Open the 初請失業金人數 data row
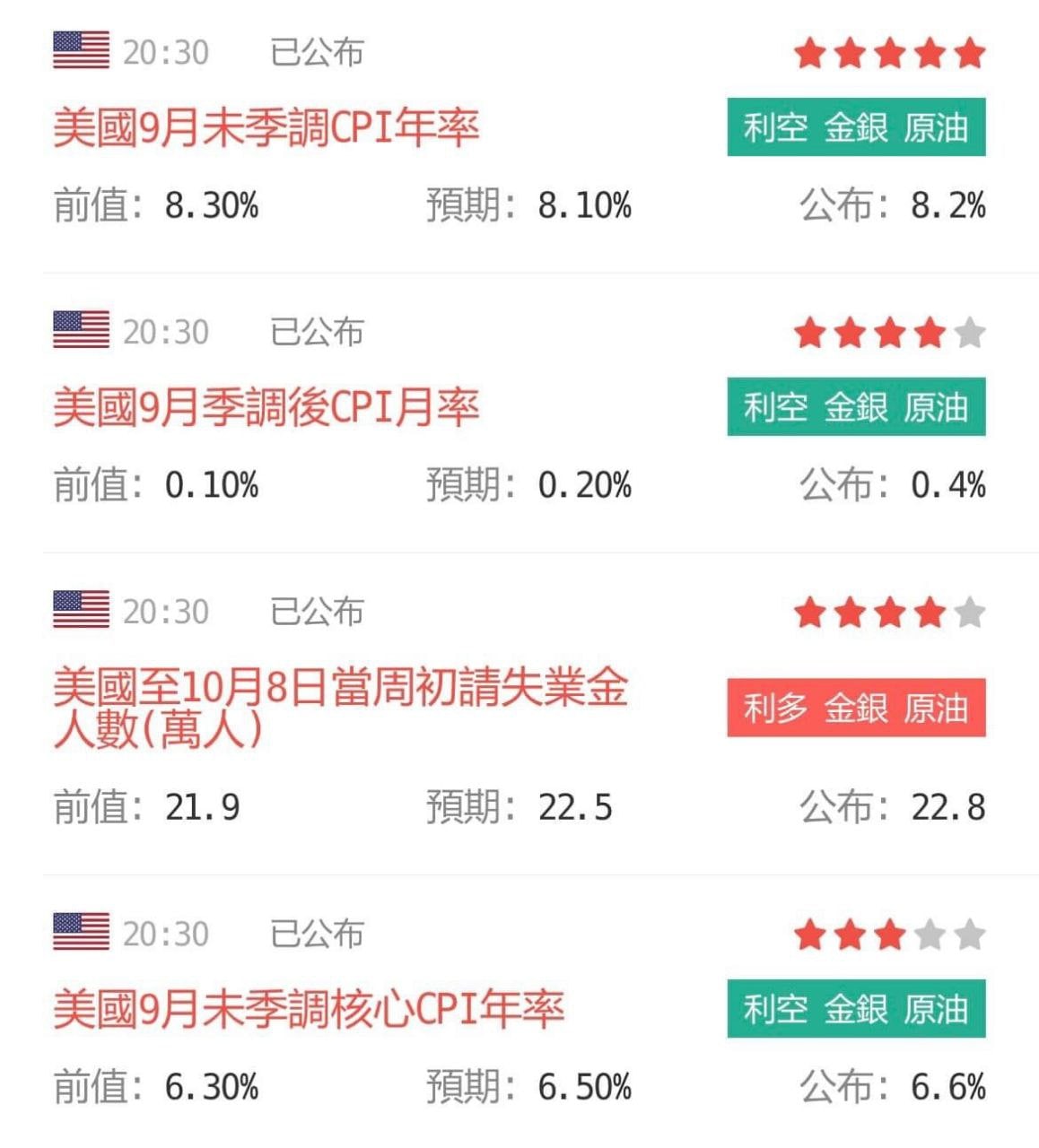Image resolution: width=1039 pixels, height=1148 pixels. point(341,708)
